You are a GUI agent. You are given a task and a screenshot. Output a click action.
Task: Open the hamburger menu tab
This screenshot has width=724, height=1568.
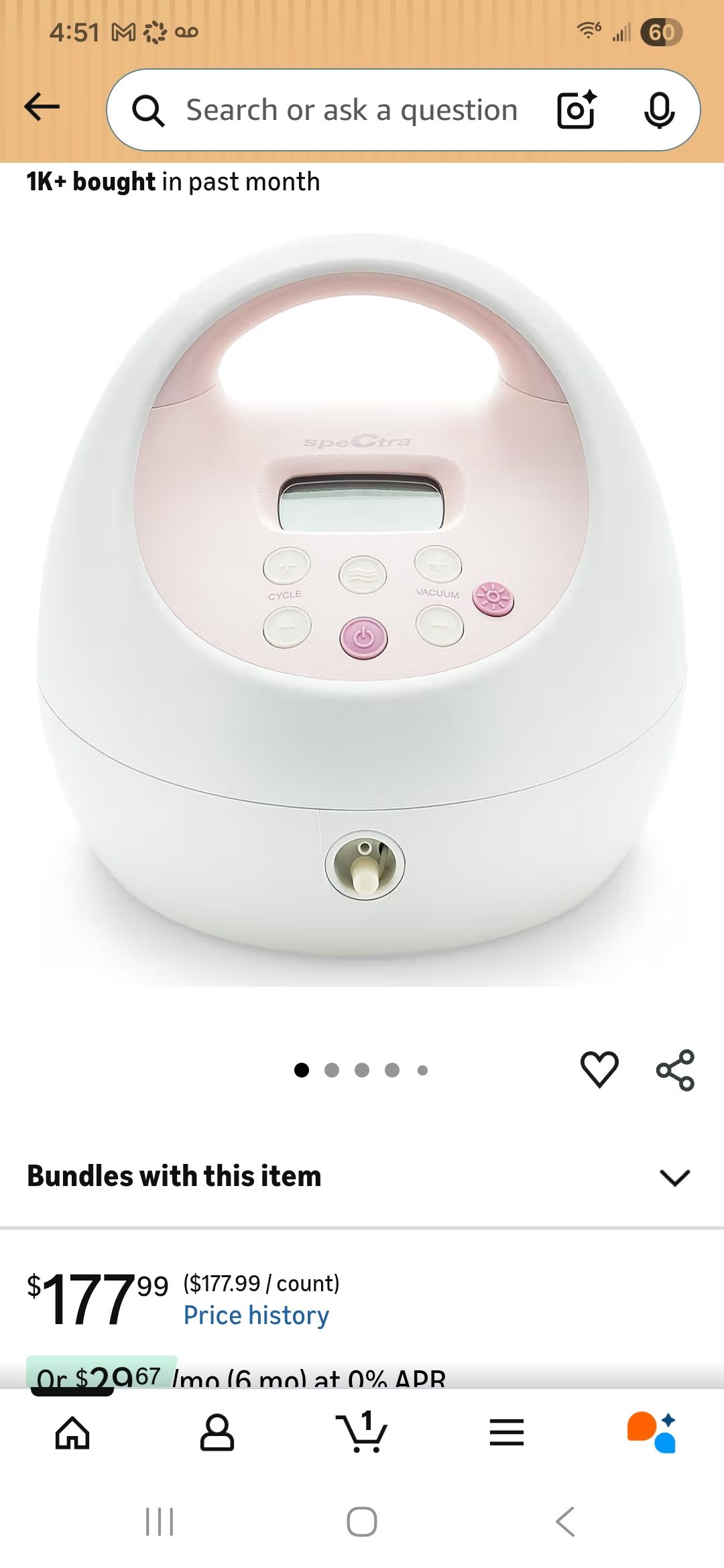pyautogui.click(x=506, y=1433)
